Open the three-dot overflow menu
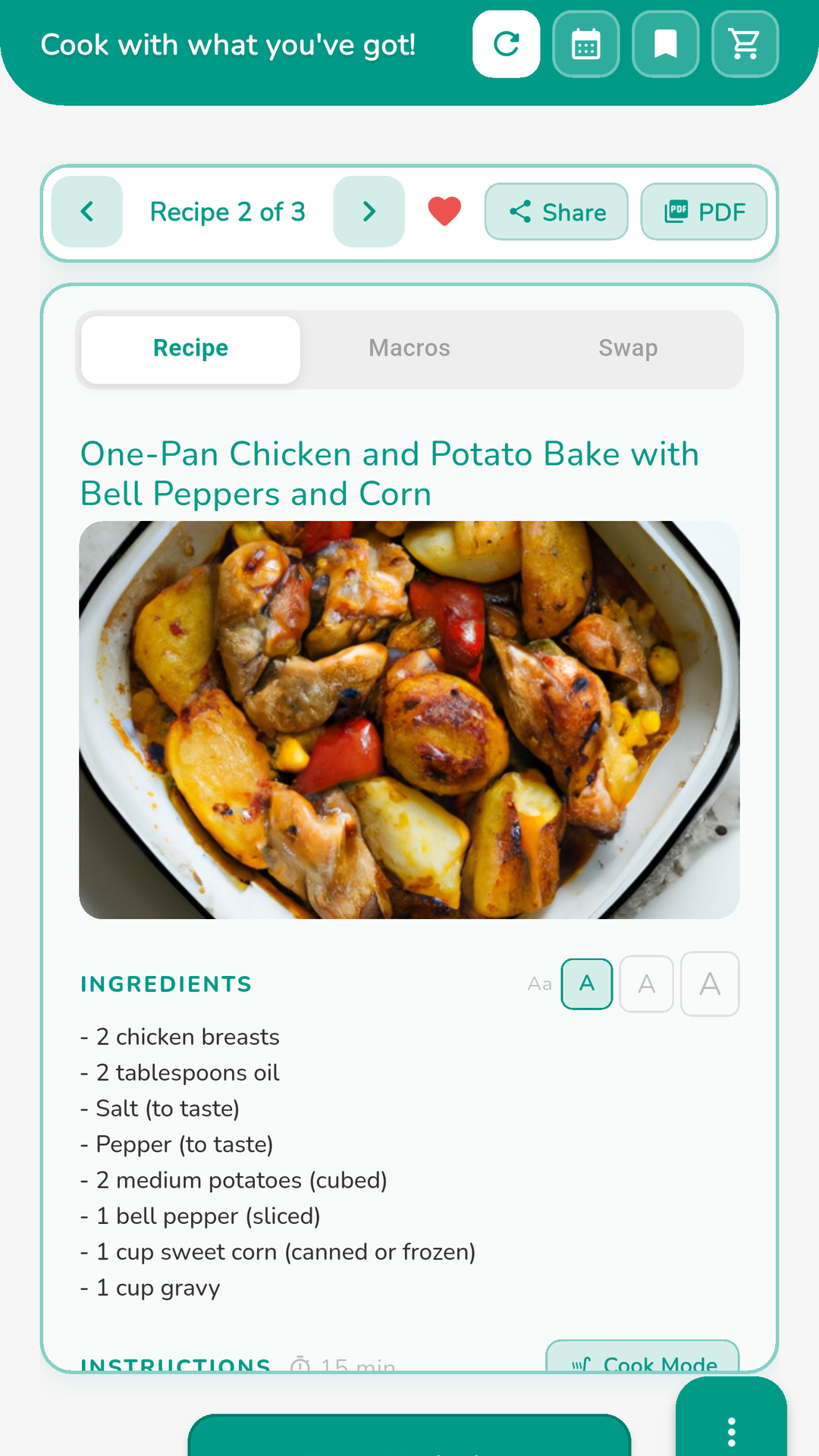Viewport: 819px width, 1456px height. point(731,1429)
